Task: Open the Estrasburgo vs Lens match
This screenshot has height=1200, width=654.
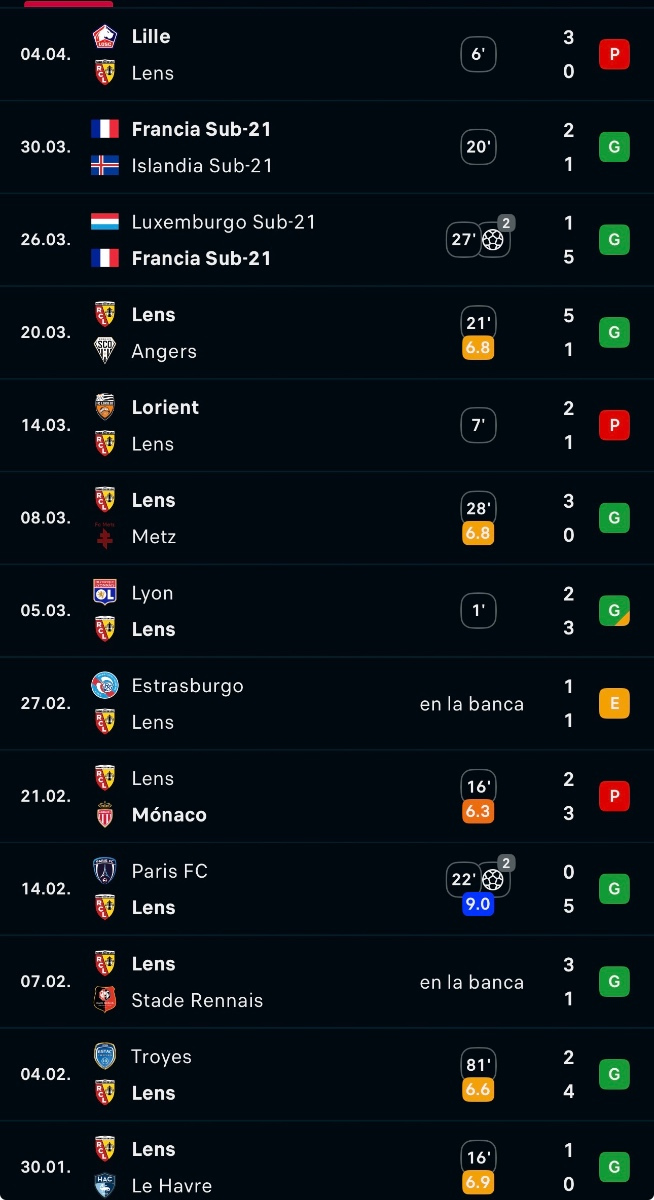Action: pyautogui.click(x=300, y=704)
